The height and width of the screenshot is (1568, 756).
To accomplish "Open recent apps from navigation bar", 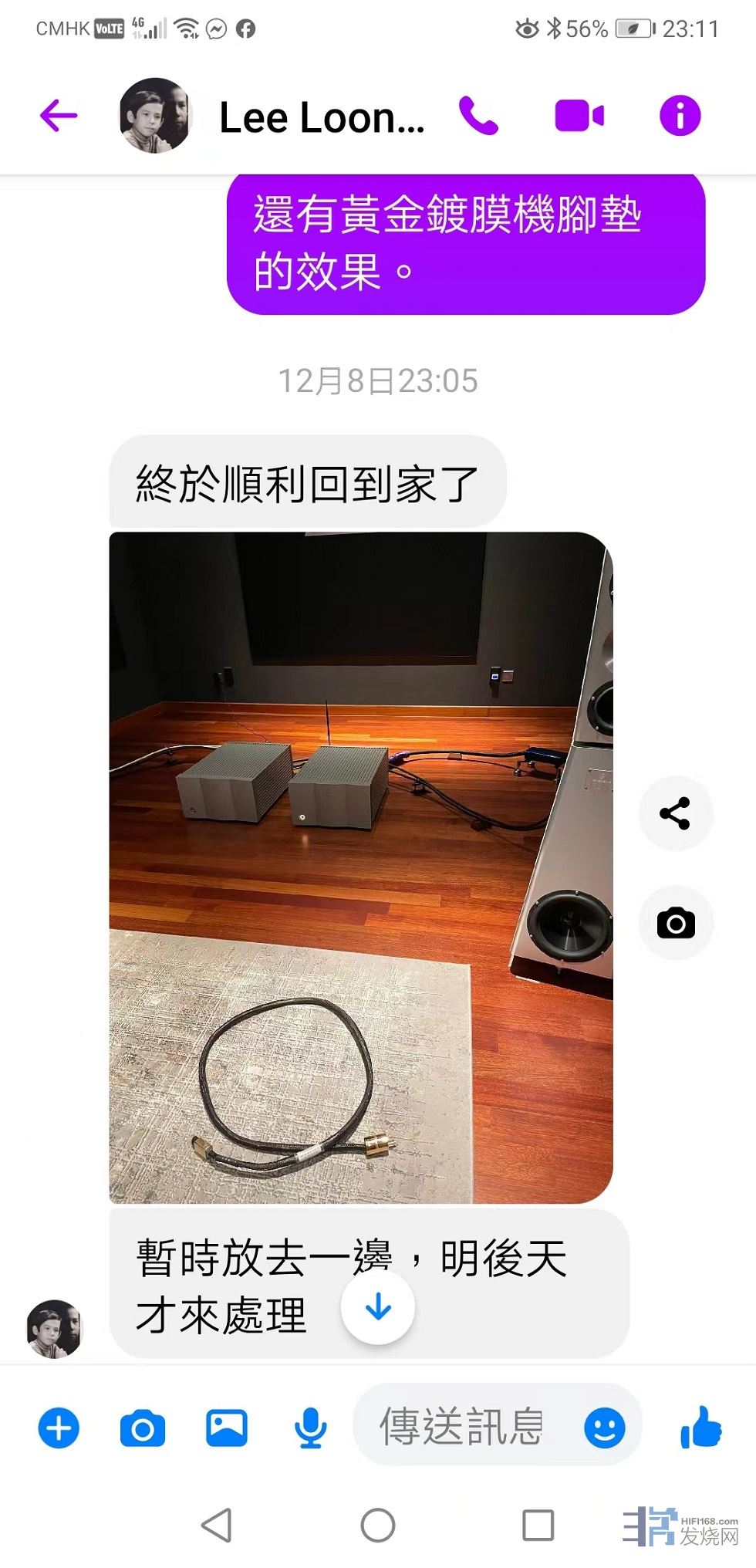I will (538, 1525).
